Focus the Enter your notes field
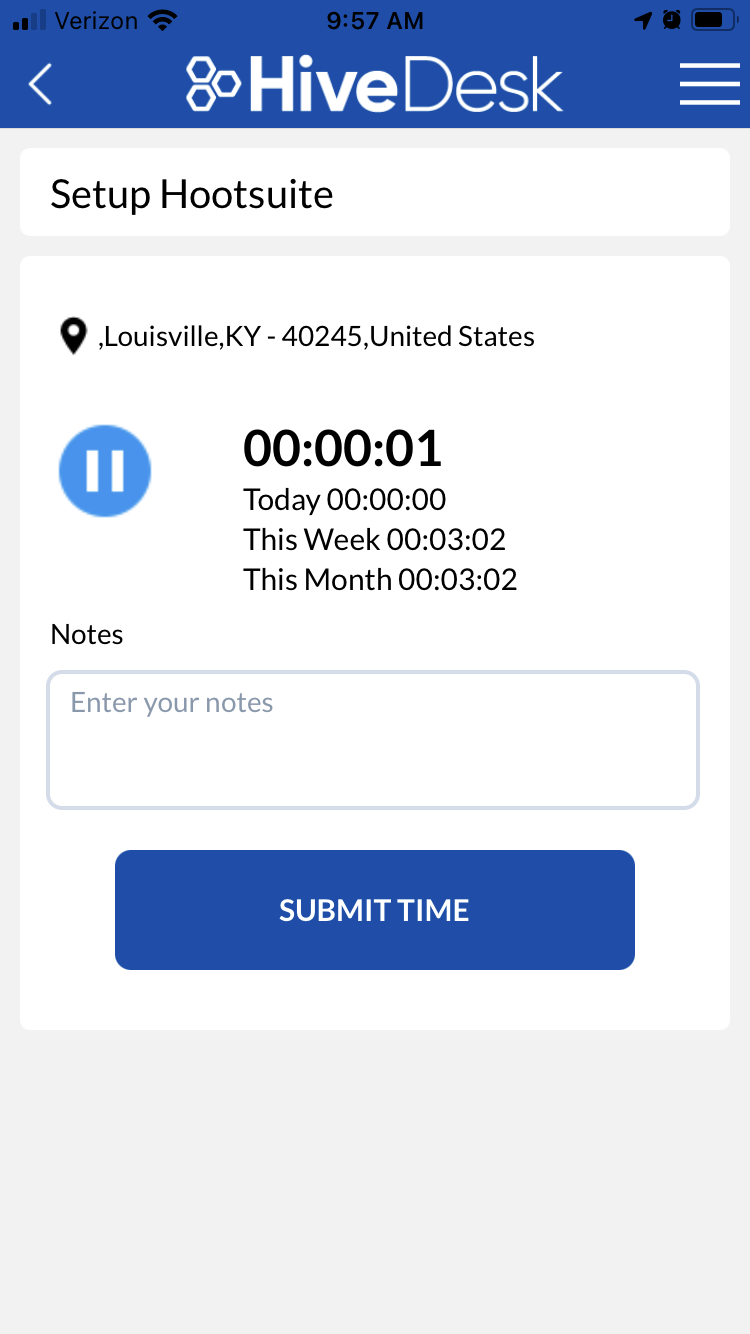Image resolution: width=750 pixels, height=1334 pixels. (373, 740)
